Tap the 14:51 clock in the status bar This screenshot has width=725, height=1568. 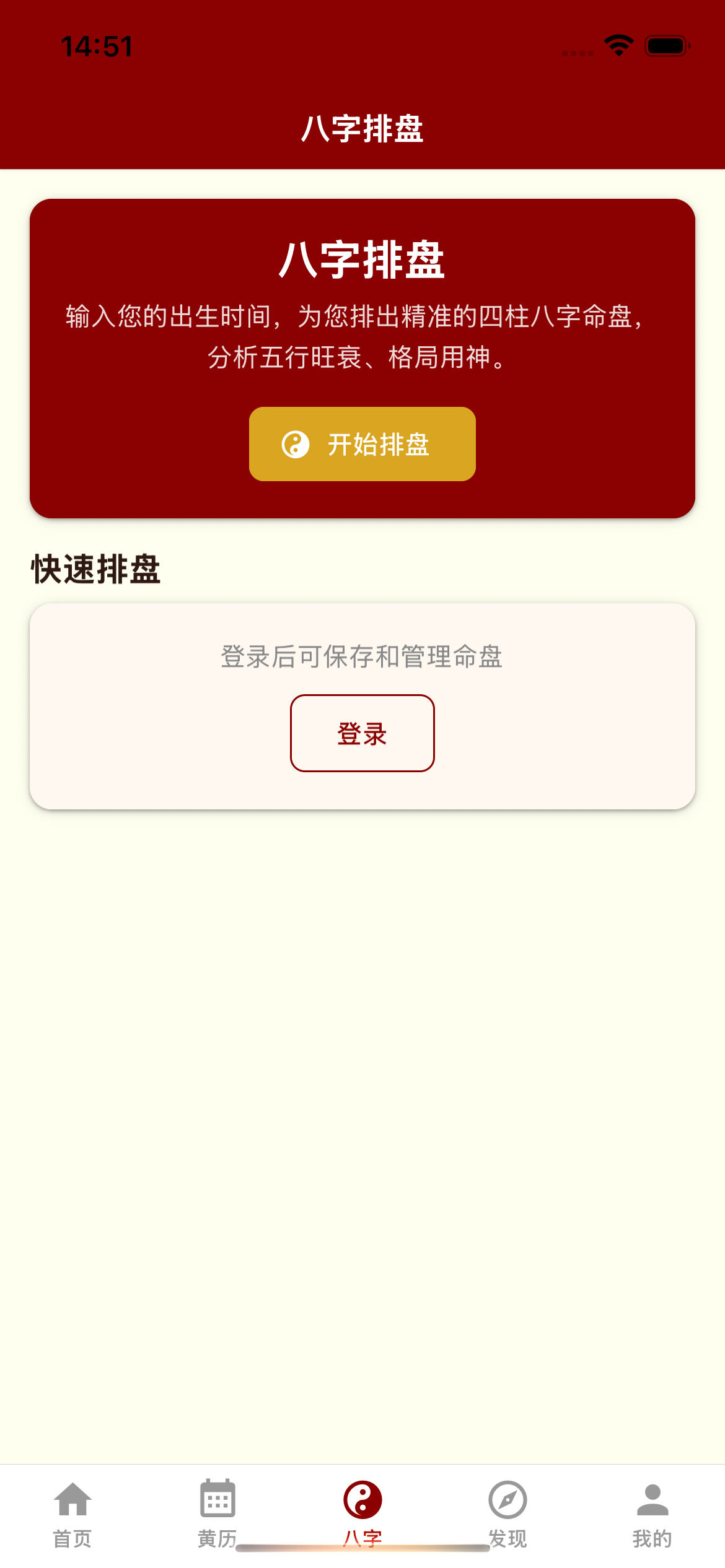[97, 45]
